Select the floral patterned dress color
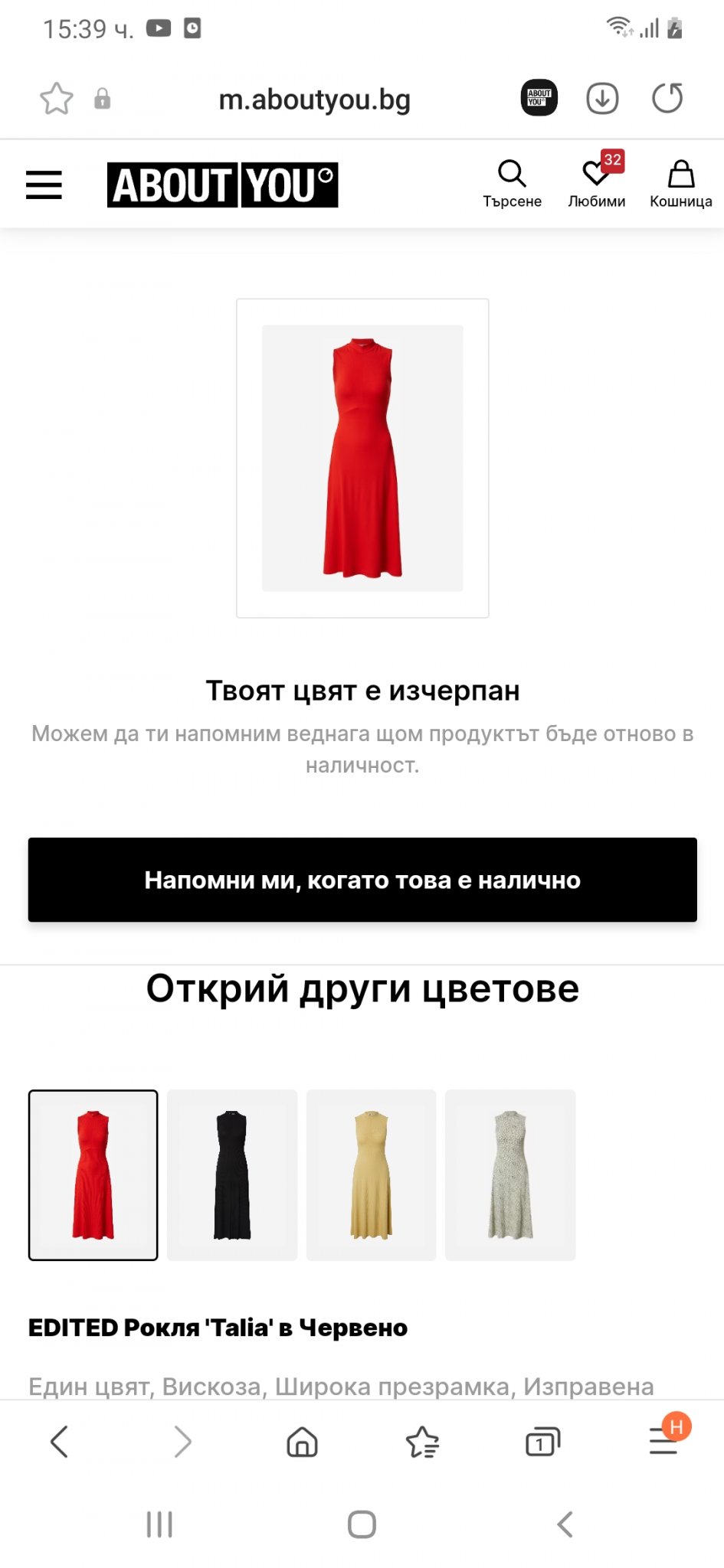This screenshot has height=1568, width=724. (510, 1174)
